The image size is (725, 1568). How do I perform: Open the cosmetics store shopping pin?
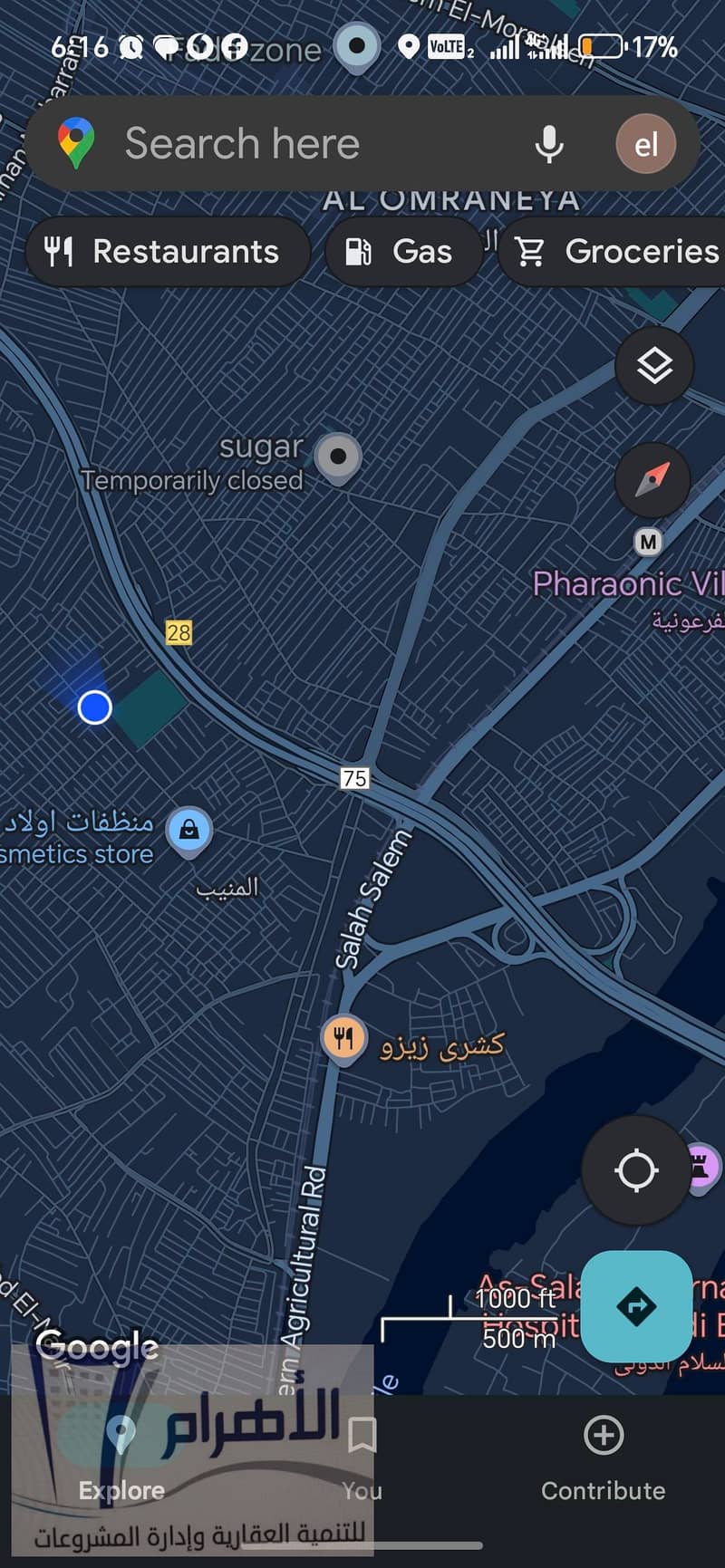(x=189, y=829)
